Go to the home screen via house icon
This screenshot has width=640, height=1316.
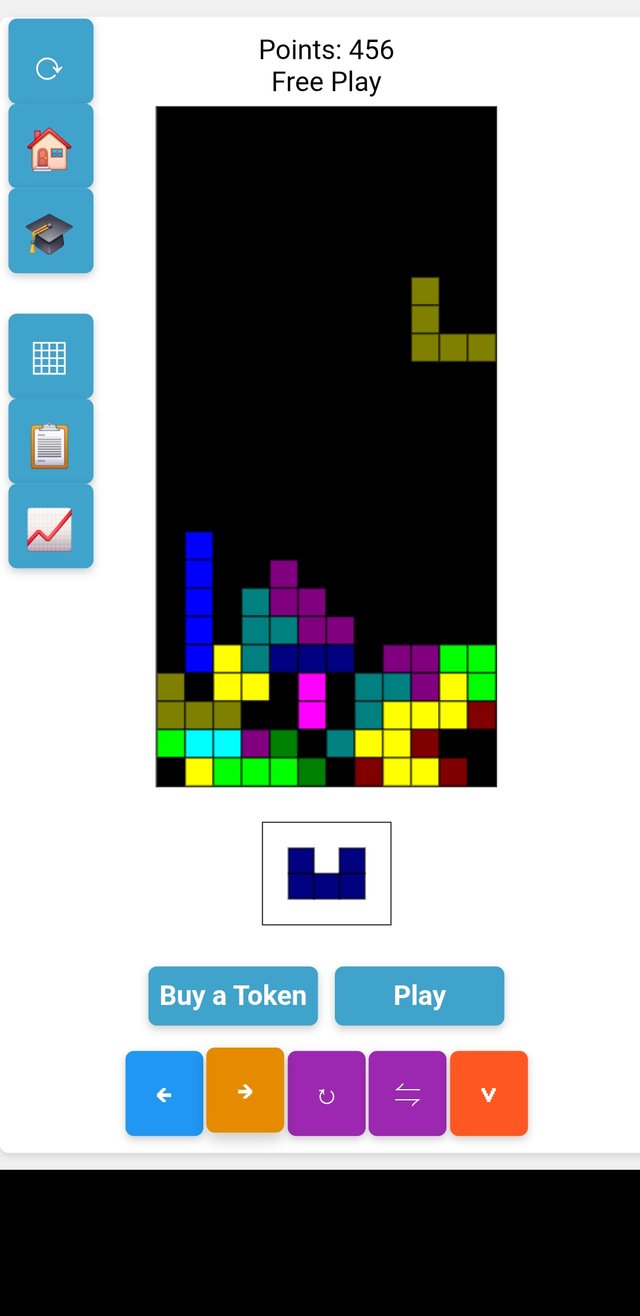click(50, 146)
